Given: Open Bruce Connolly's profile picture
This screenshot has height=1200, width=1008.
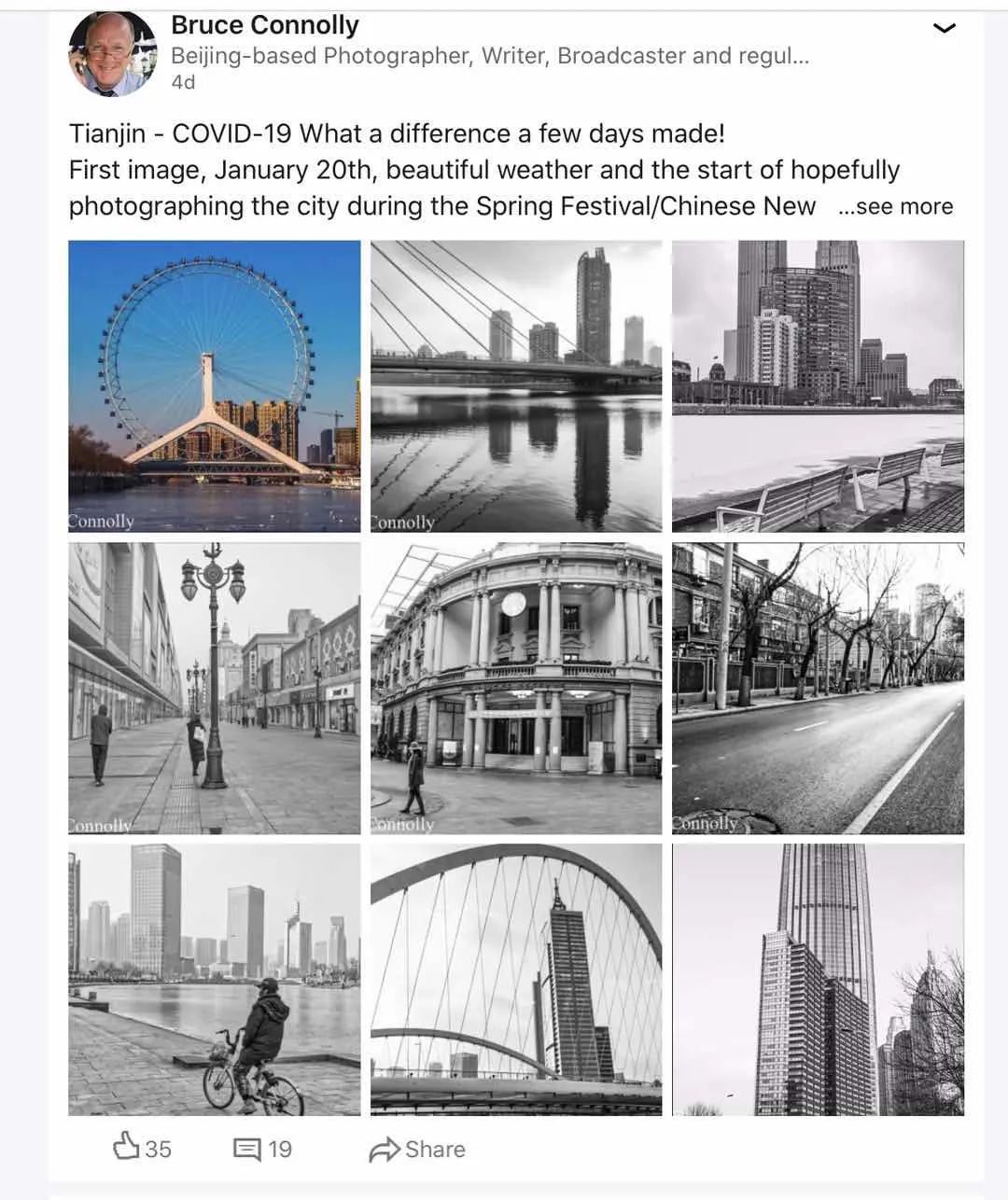Looking at the screenshot, I should [x=112, y=54].
